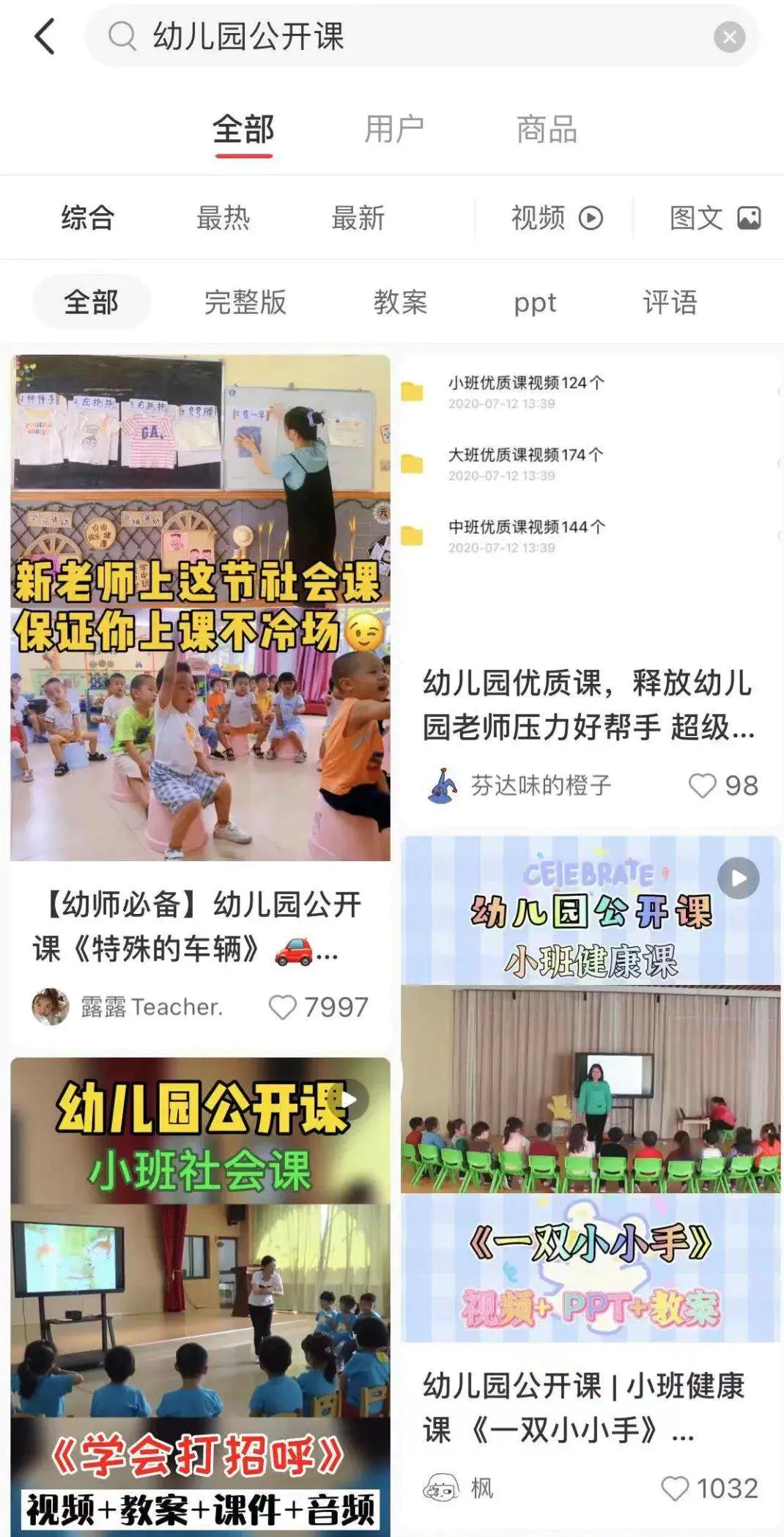784x1537 pixels.
Task: Filter results to 视频 only
Action: coord(556,218)
